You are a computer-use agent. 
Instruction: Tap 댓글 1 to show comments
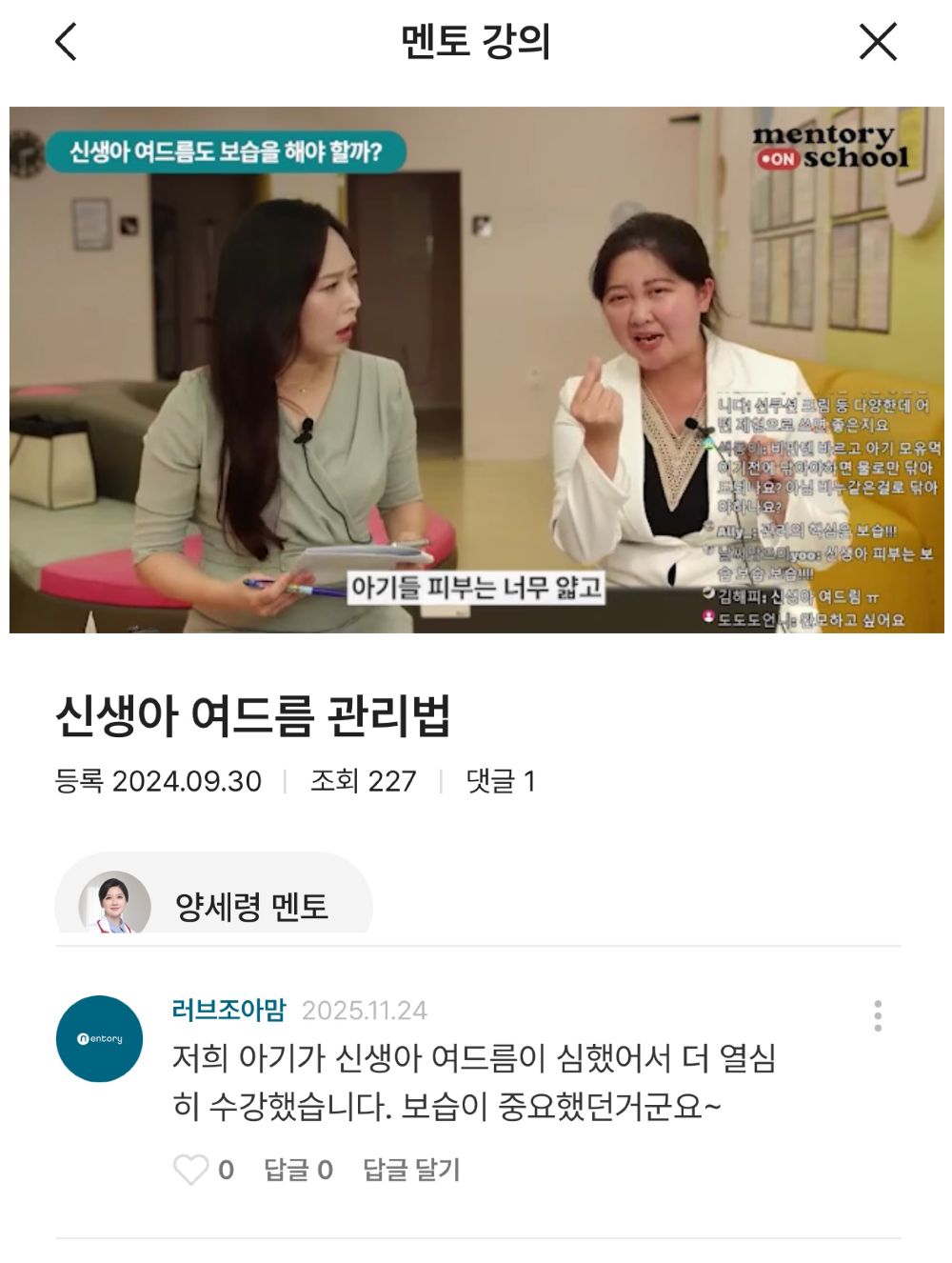[500, 780]
